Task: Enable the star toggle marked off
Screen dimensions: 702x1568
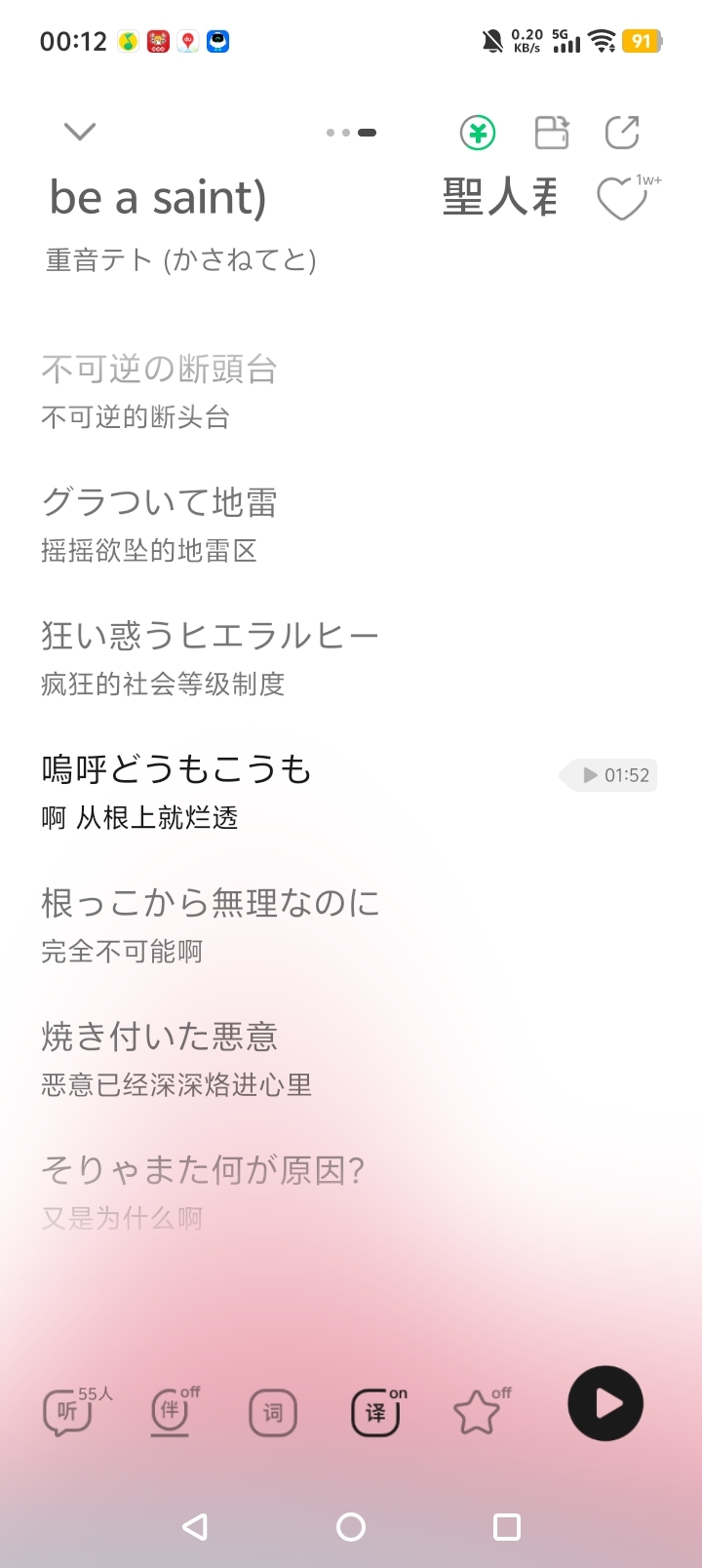Action: [477, 1412]
